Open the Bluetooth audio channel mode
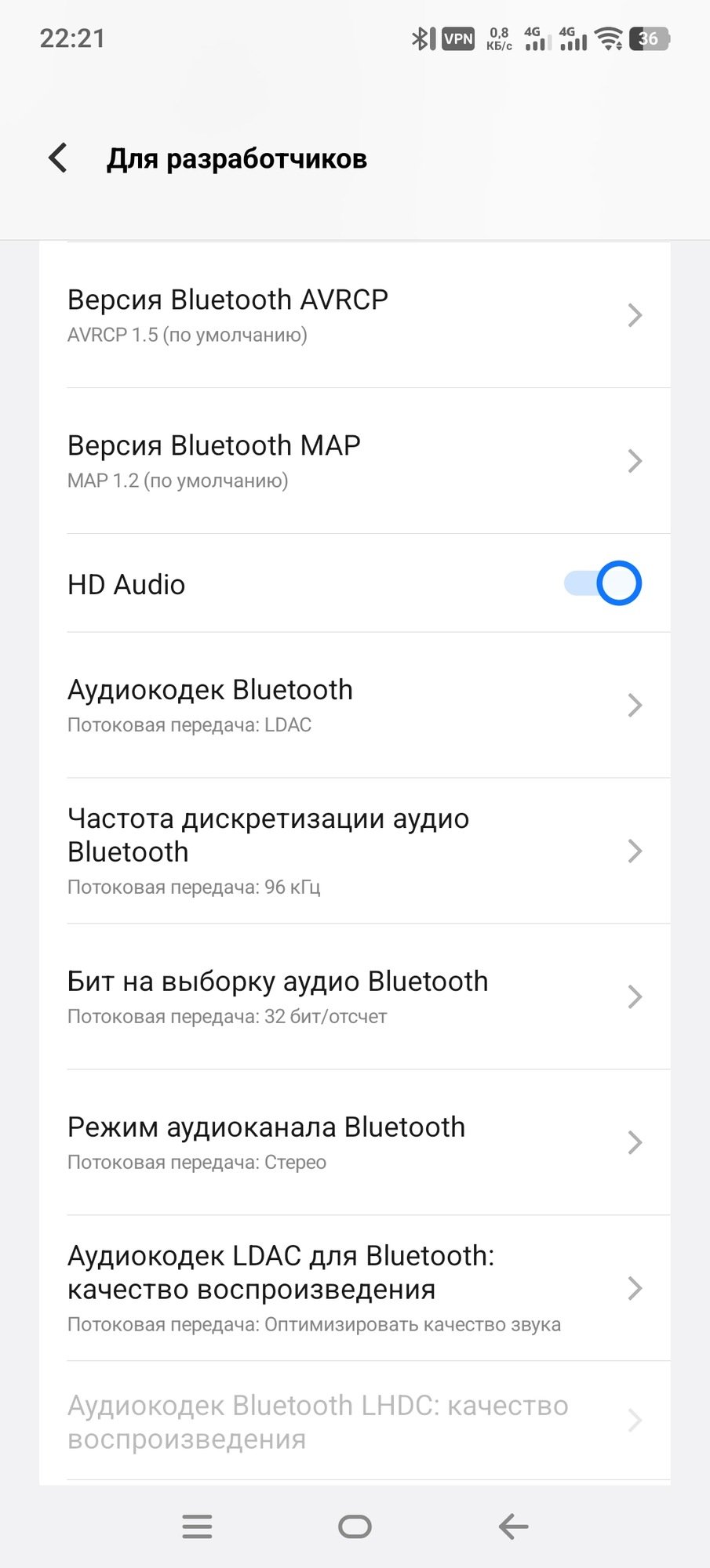Screen dimensions: 710x1568 pos(355,1142)
